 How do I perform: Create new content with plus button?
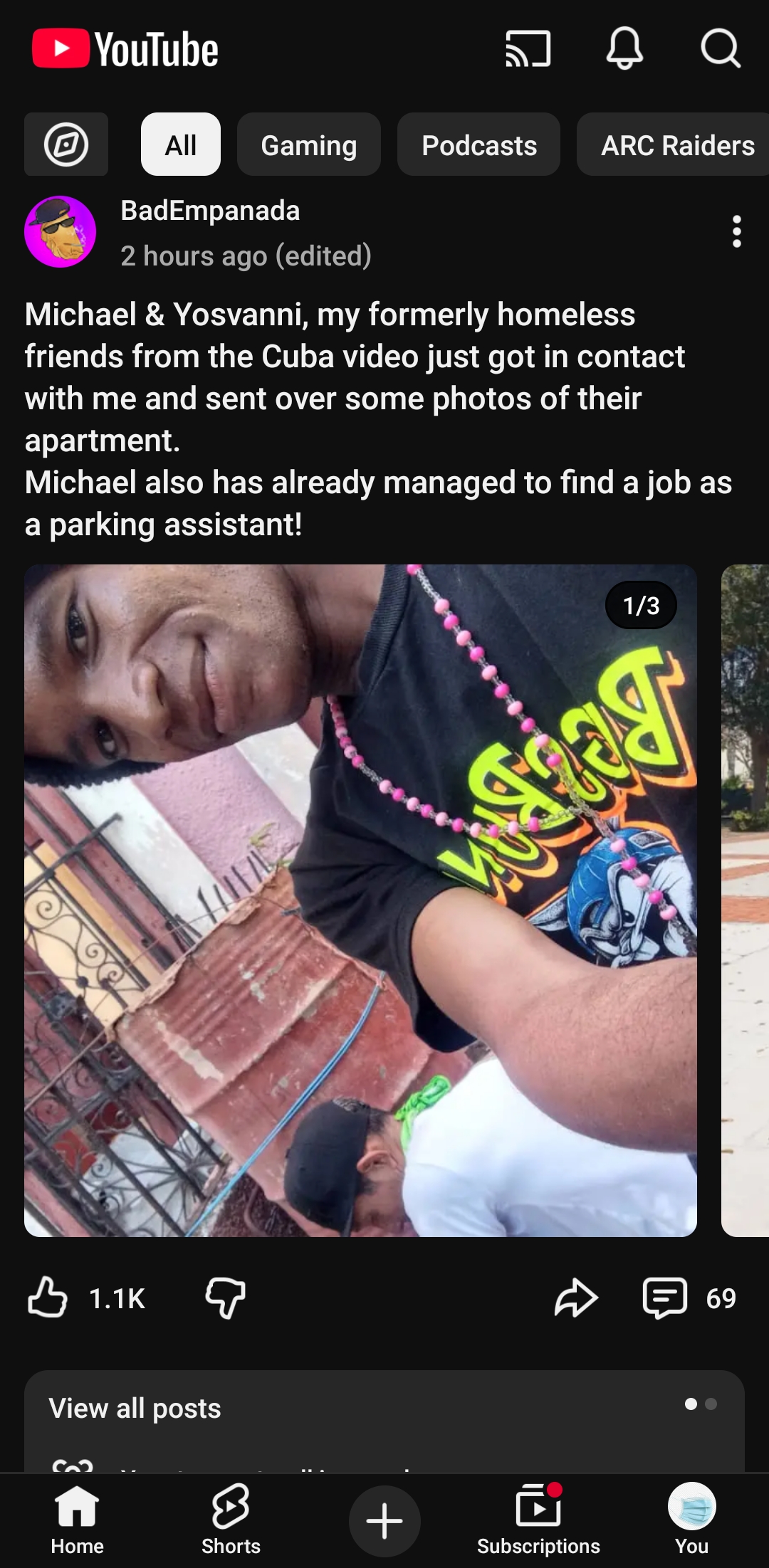[x=384, y=1521]
